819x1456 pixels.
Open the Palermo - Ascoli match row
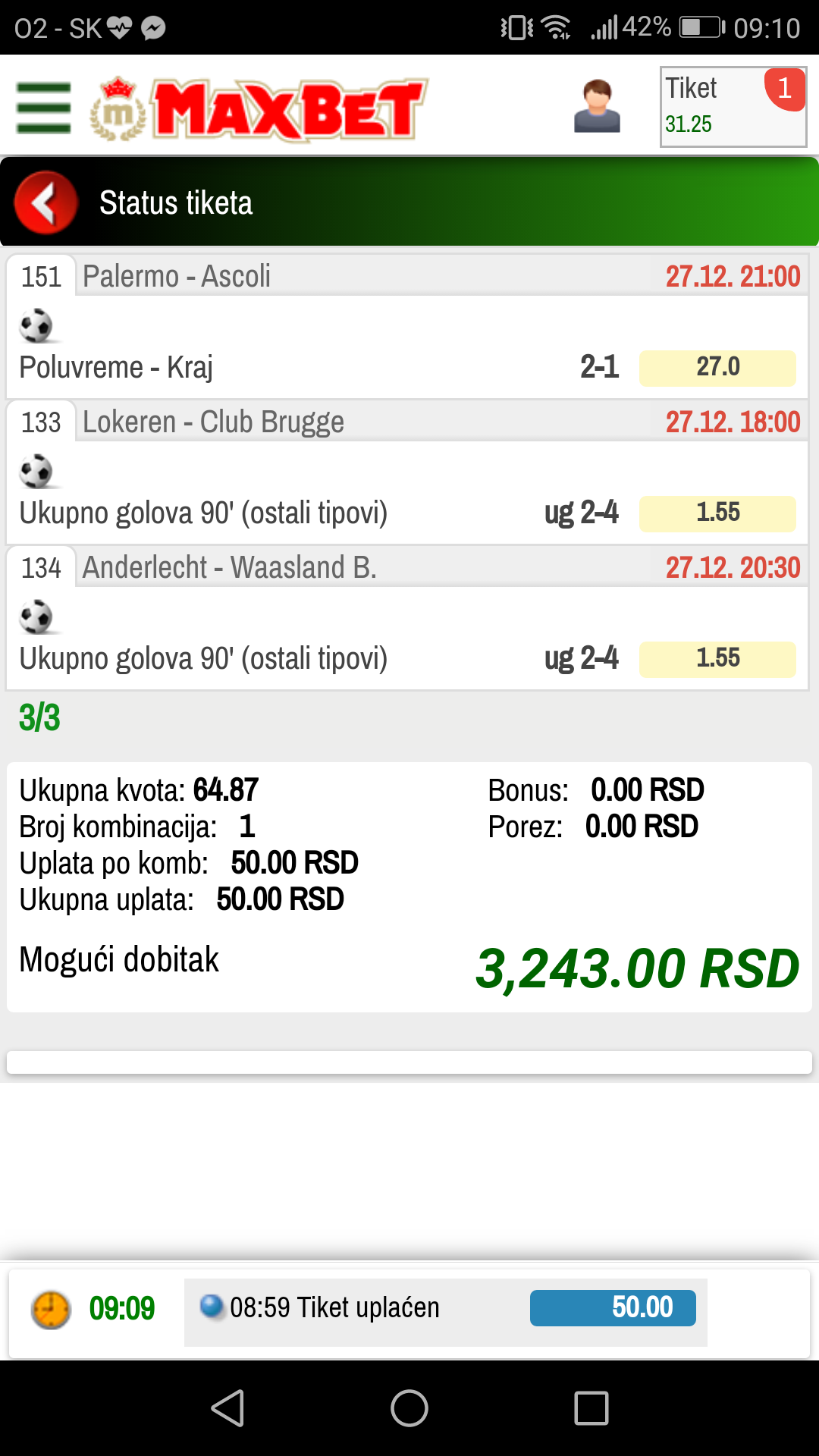click(x=407, y=326)
